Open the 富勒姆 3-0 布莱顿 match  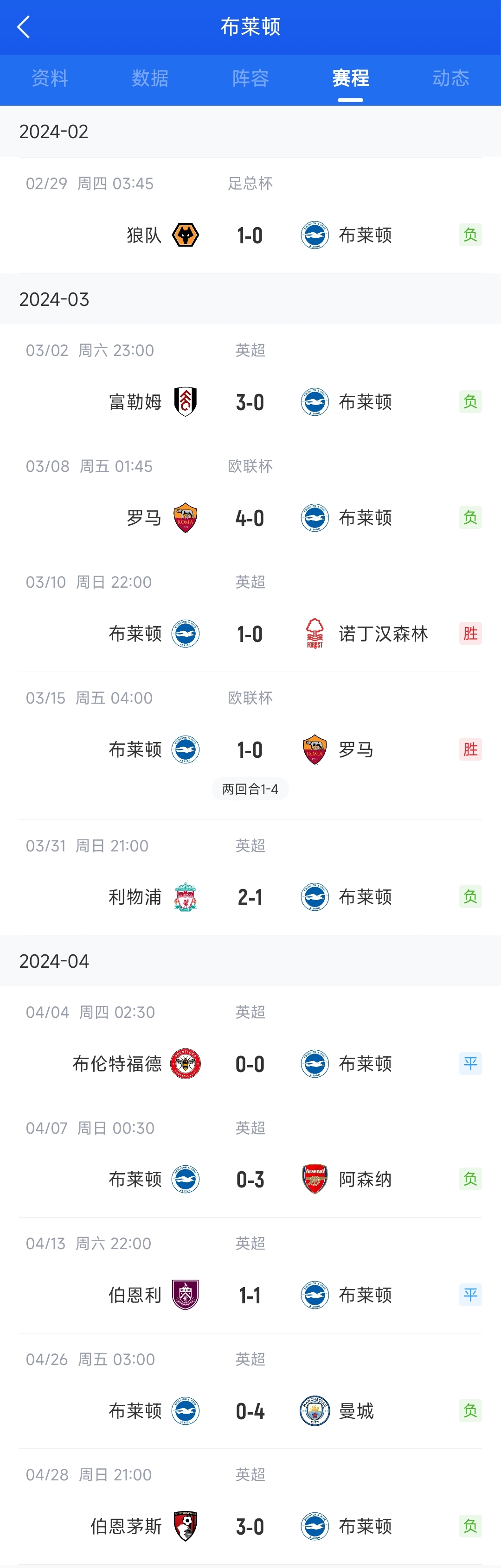(250, 402)
